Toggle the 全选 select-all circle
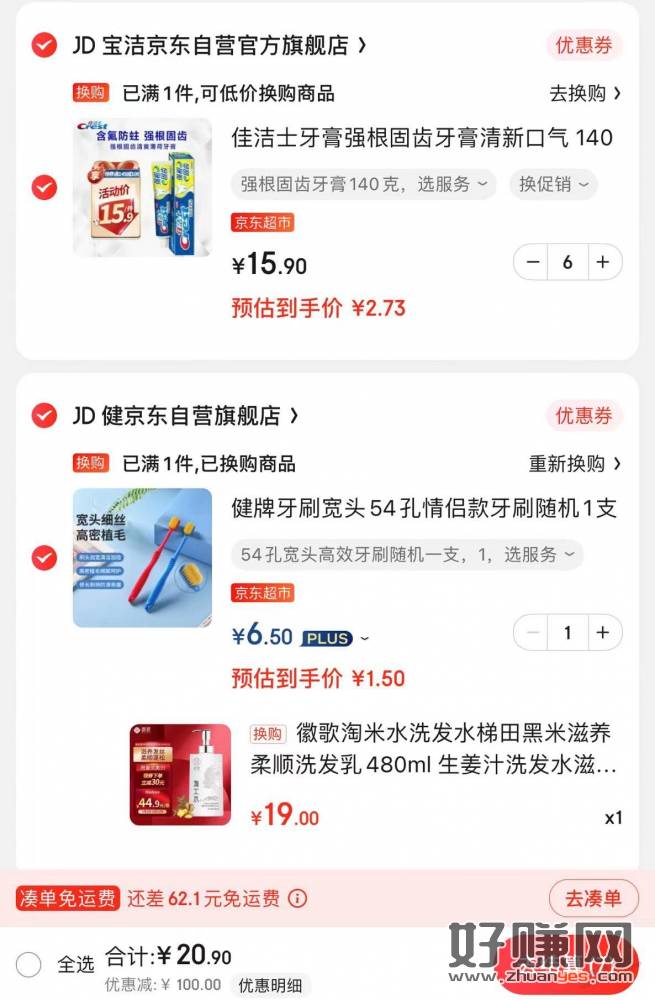The image size is (655, 1000). (x=29, y=964)
